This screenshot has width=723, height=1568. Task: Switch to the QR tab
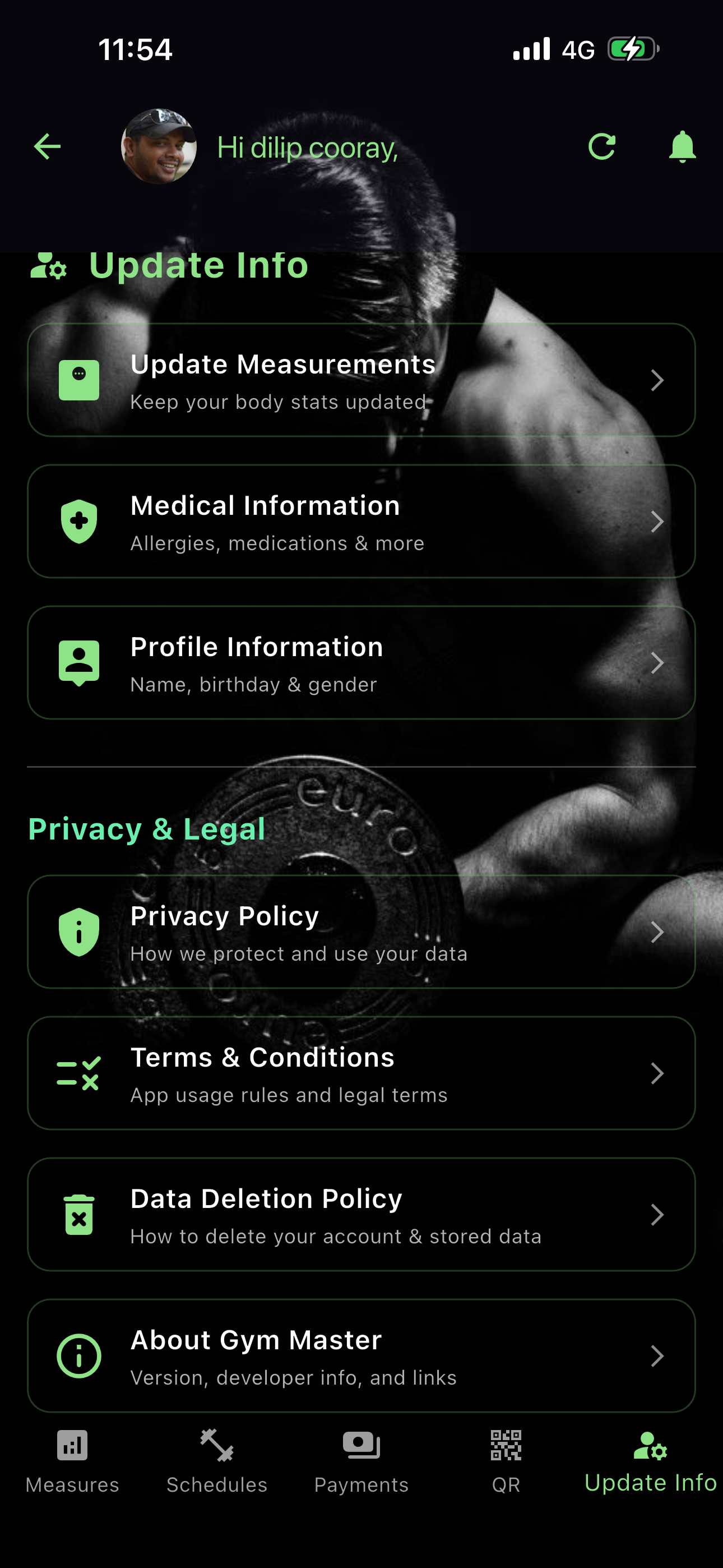pos(506,1461)
